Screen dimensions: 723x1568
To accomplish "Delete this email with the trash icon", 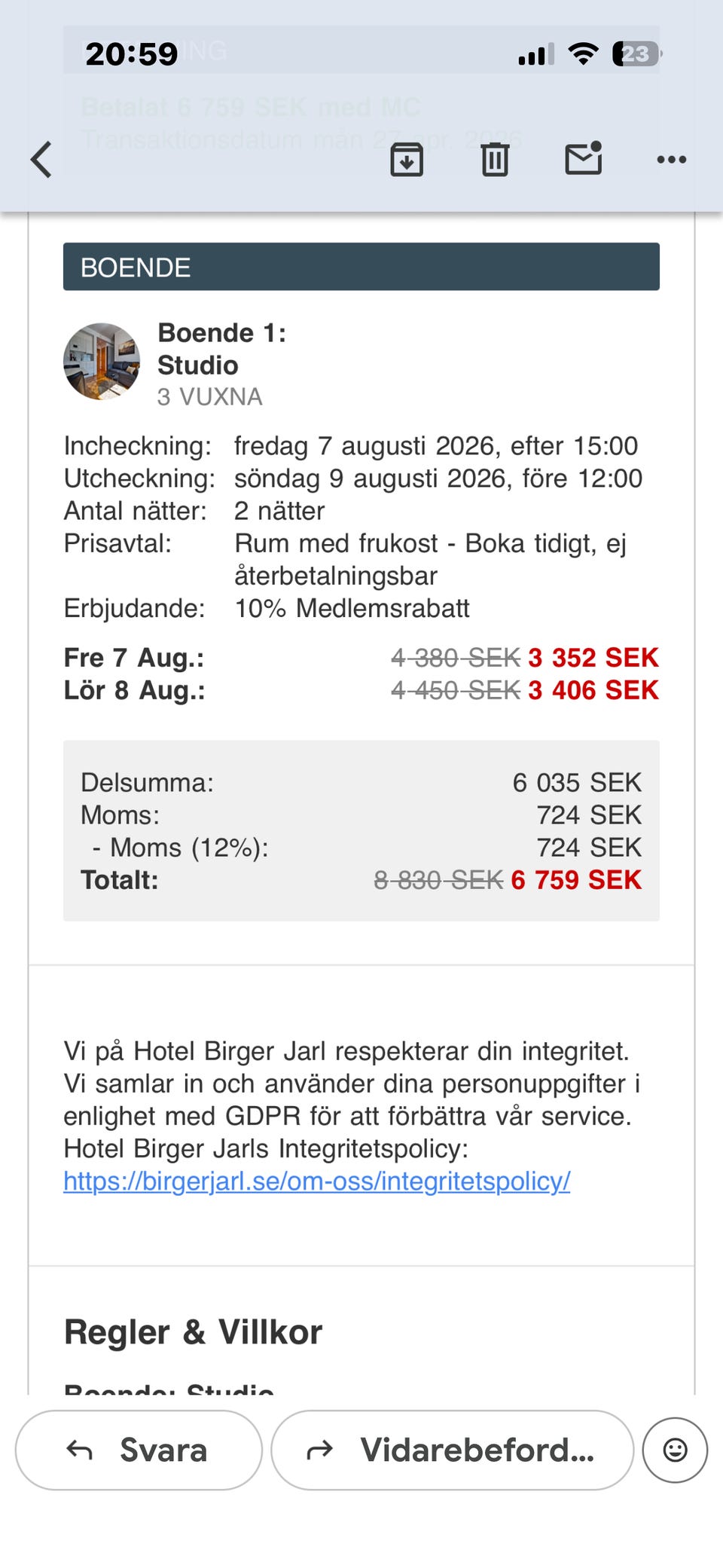I will (x=495, y=160).
